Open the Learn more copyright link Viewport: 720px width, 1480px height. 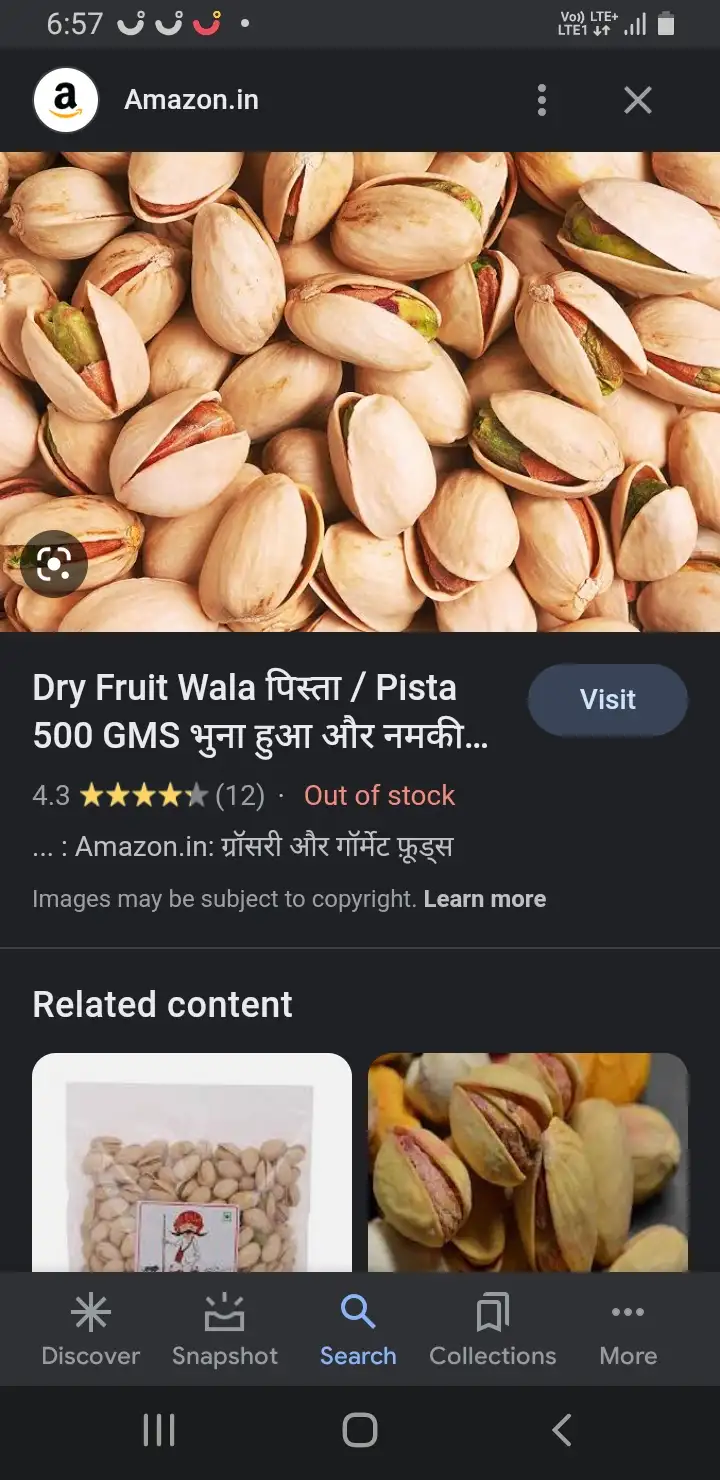click(484, 899)
